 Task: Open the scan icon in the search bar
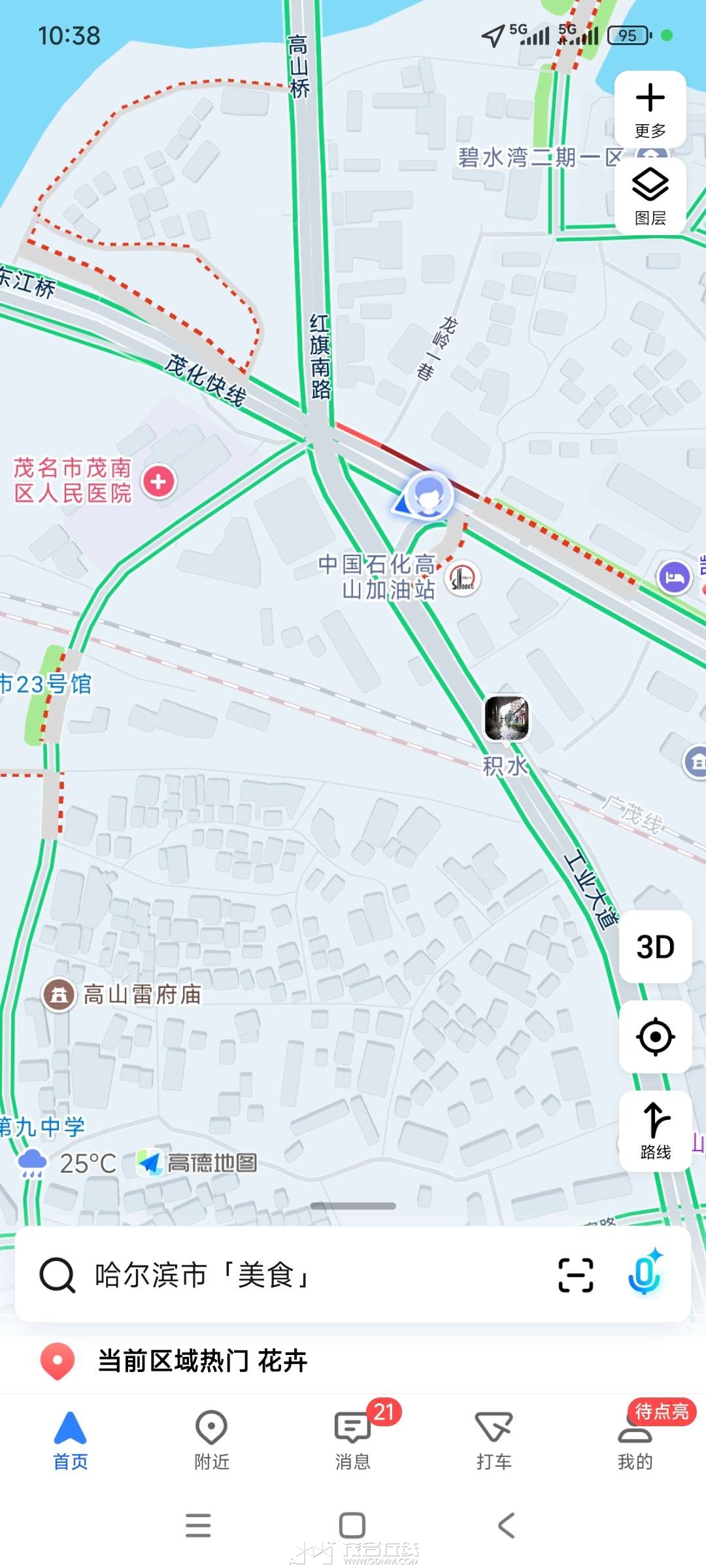(576, 1275)
